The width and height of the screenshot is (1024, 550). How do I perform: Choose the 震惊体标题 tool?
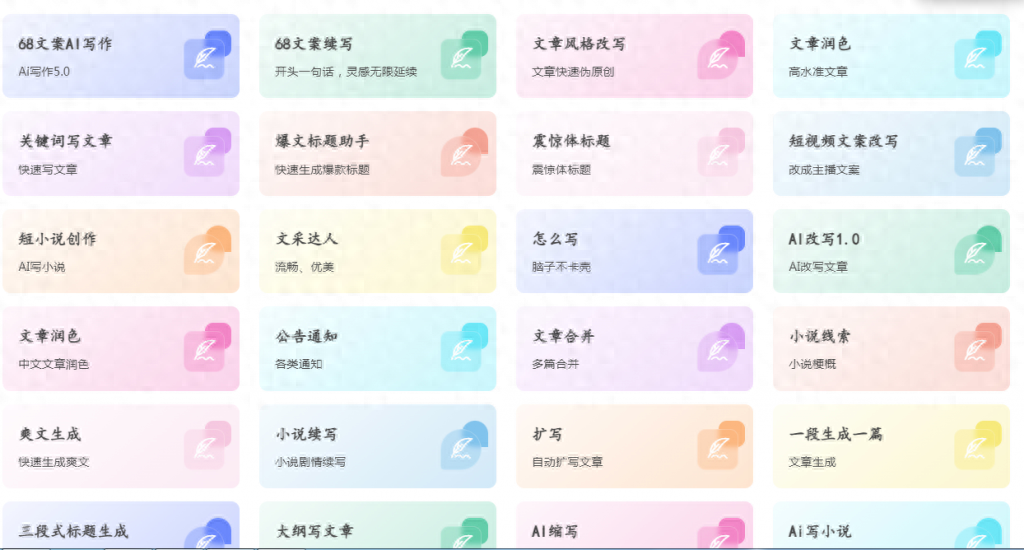tap(634, 153)
